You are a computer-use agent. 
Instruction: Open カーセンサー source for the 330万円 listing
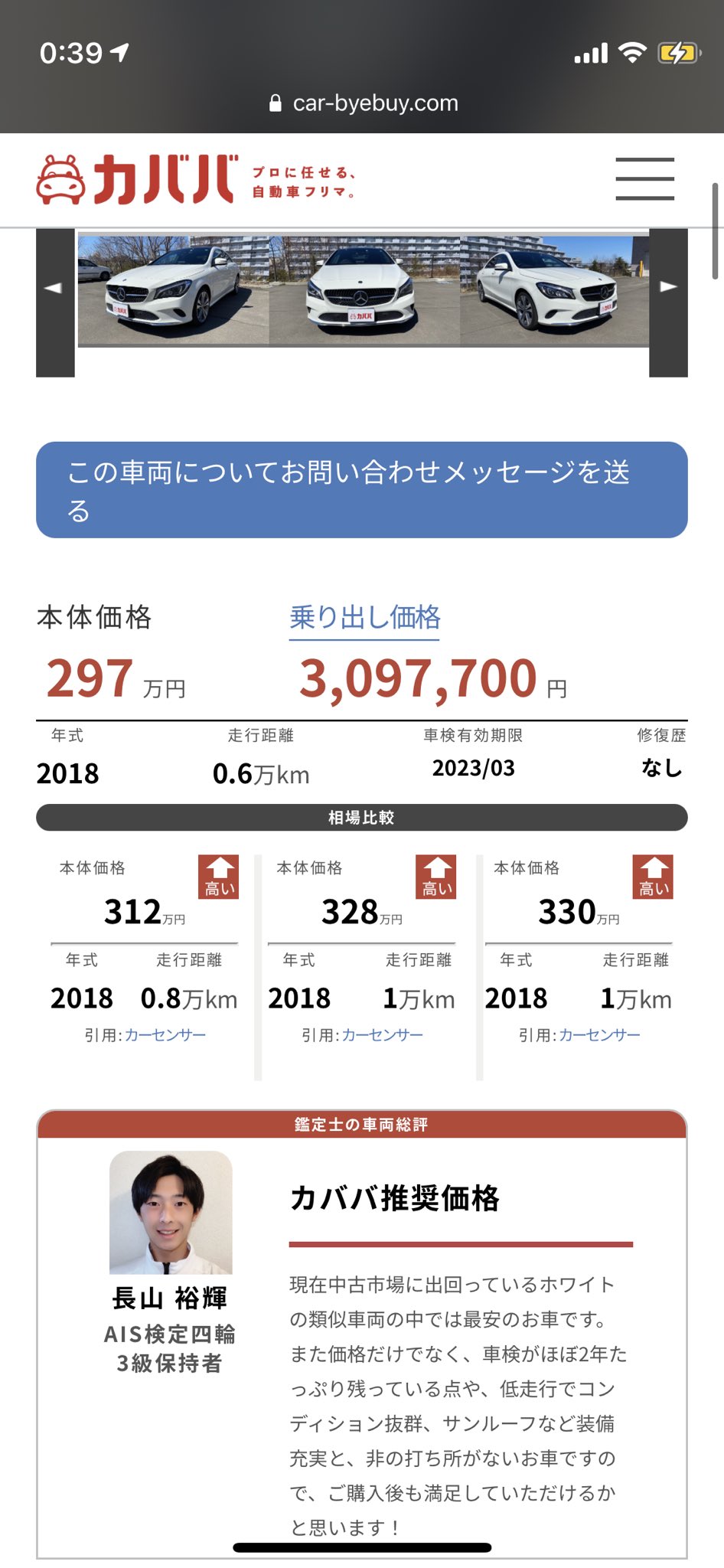tap(599, 1035)
